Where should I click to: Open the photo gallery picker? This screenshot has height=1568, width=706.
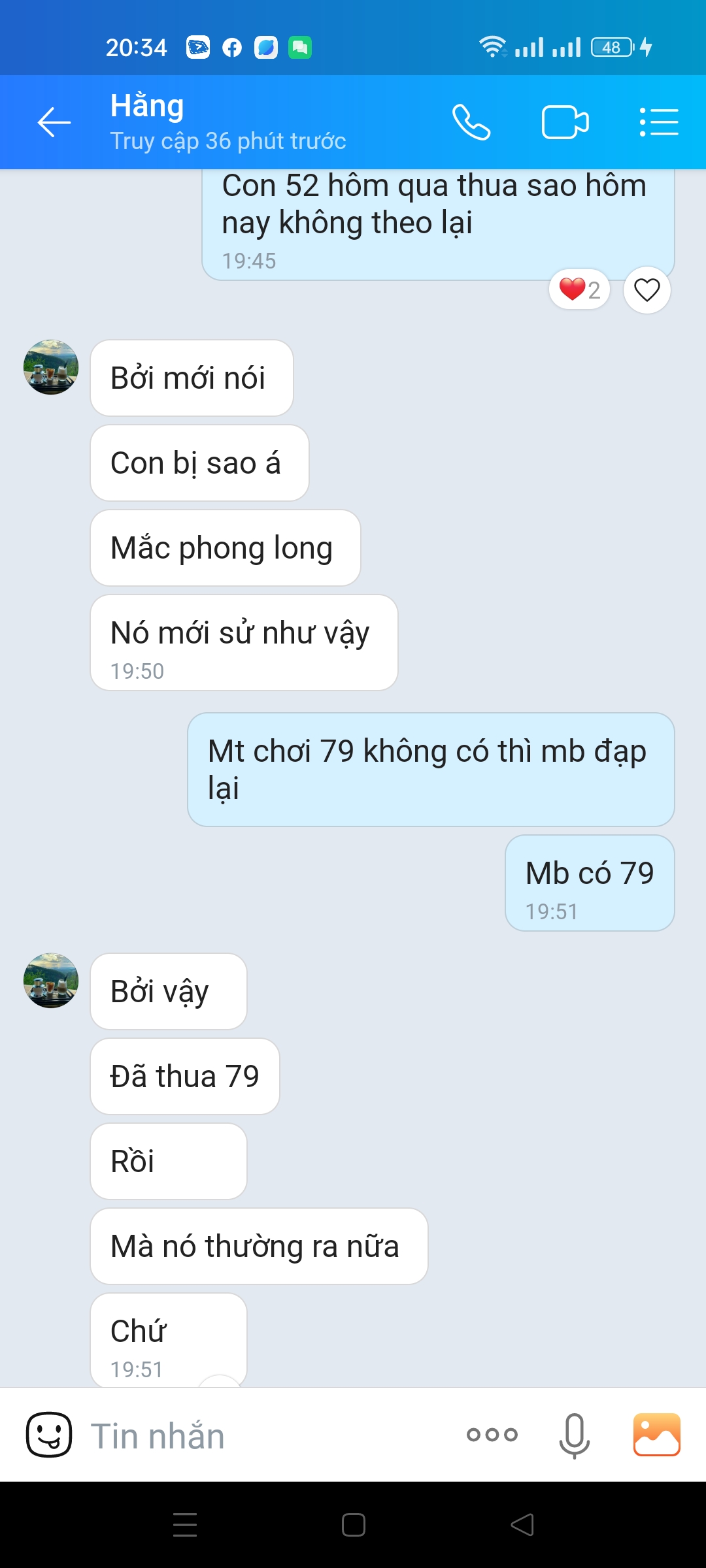656,1435
